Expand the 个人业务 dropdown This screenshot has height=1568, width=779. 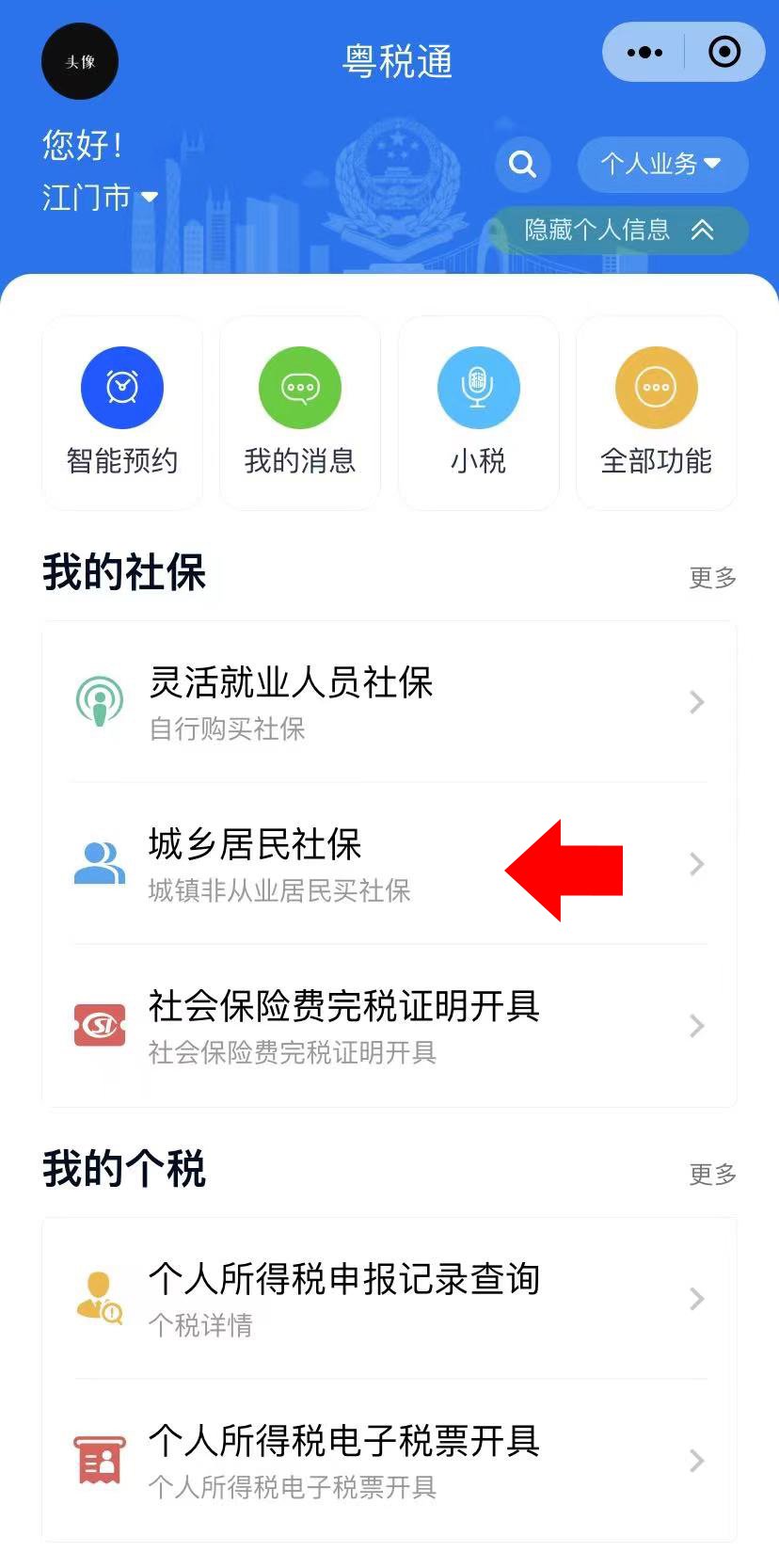[x=661, y=164]
